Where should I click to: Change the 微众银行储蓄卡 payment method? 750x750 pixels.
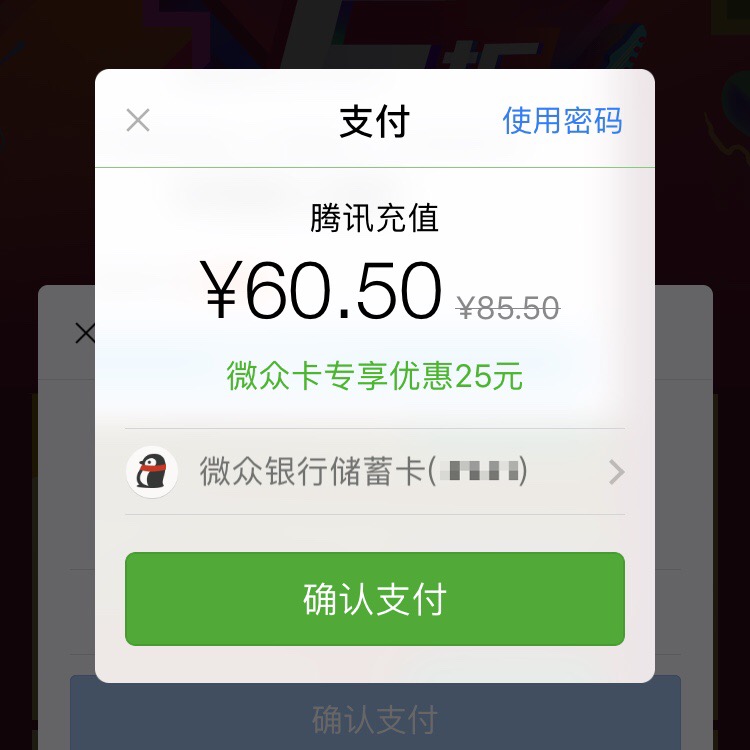coord(375,472)
